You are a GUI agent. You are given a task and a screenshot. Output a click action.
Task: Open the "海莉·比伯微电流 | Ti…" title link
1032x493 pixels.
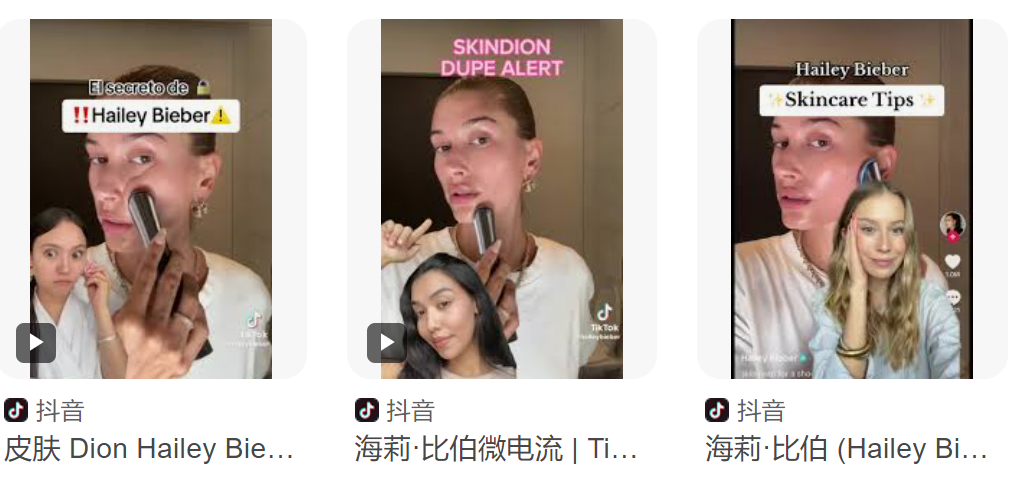(496, 450)
